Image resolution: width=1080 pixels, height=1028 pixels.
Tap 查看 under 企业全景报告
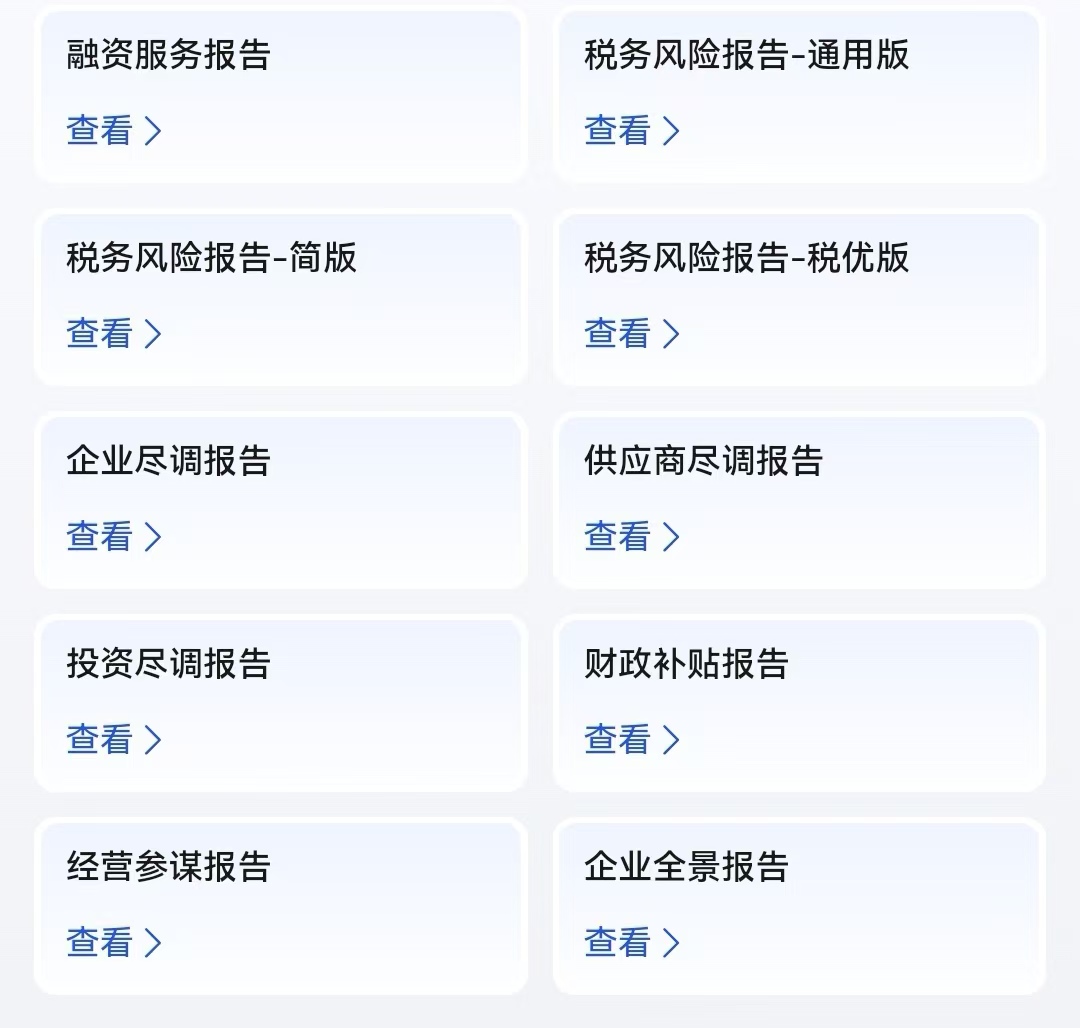(631, 942)
